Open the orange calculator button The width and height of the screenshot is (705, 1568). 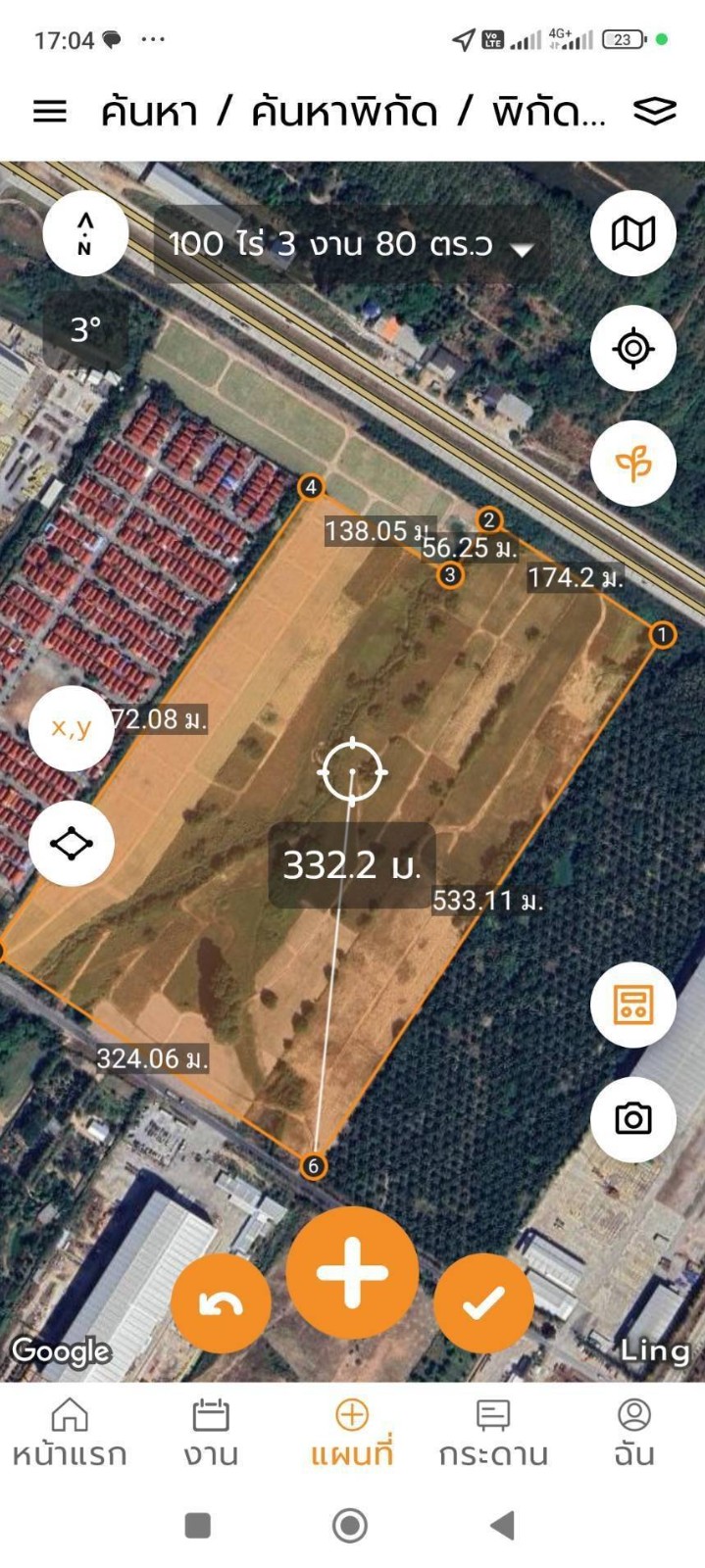(x=633, y=1004)
